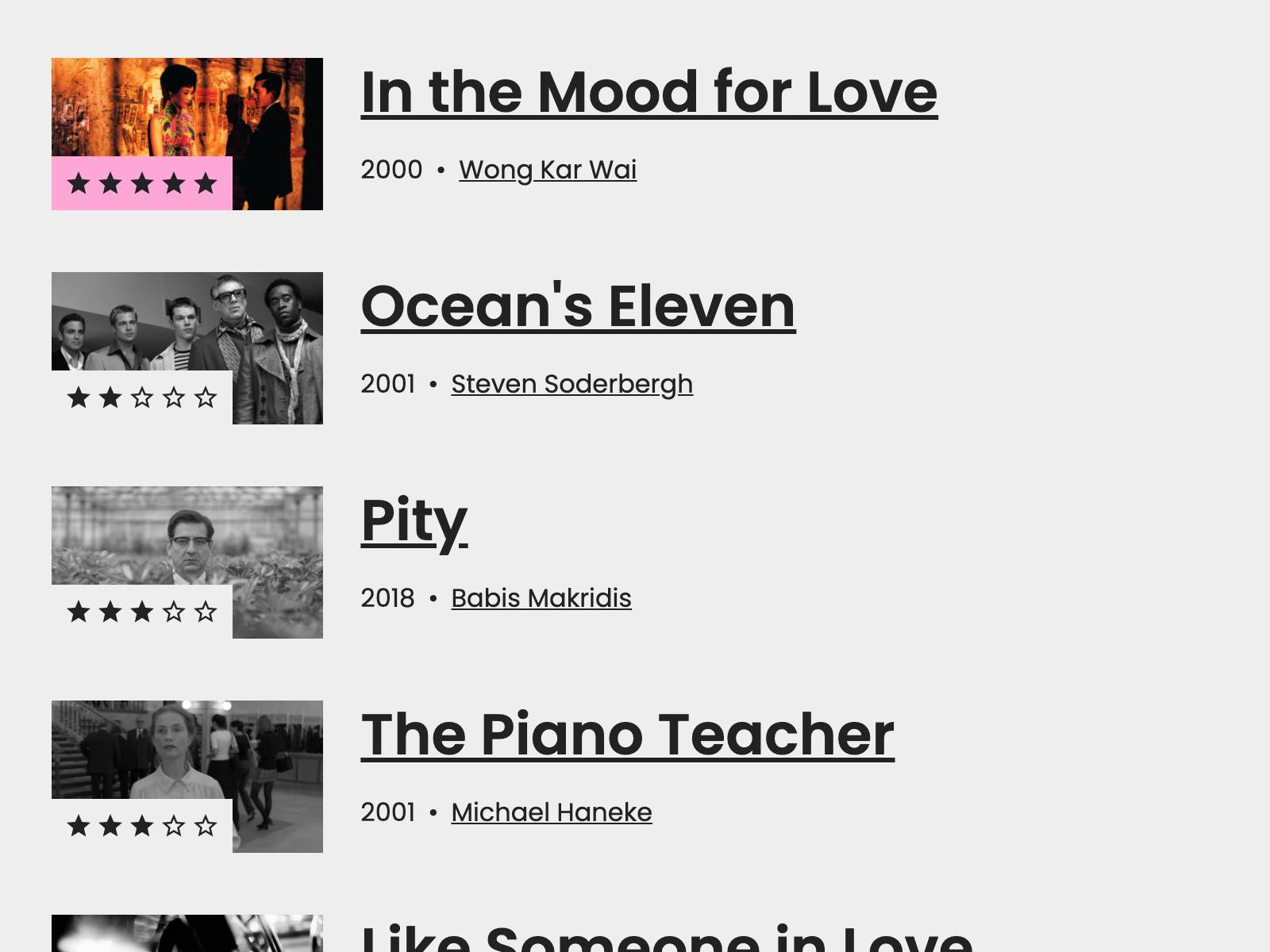Viewport: 1270px width, 952px height.
Task: View director Wong Kar Wai's page
Action: (547, 170)
